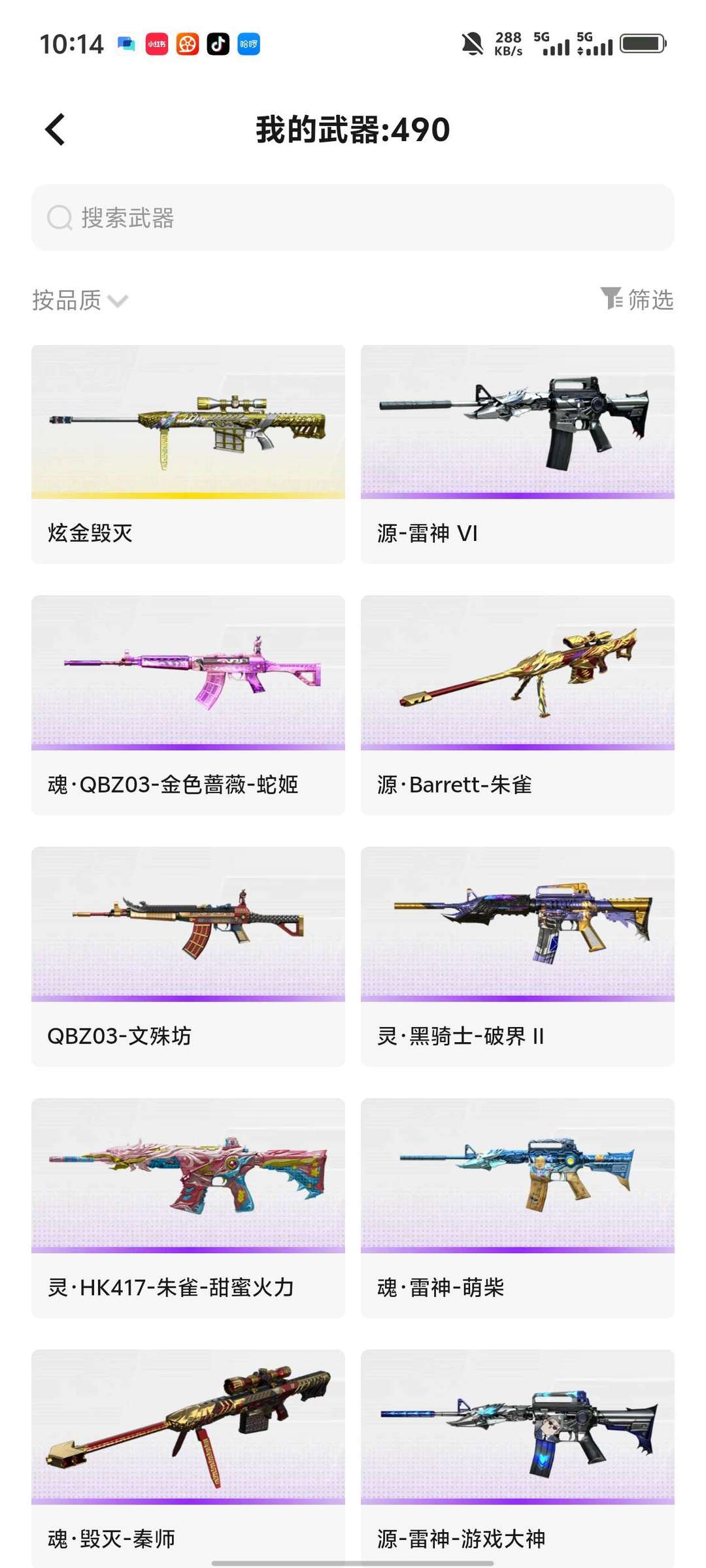
Task: Expand the 按品质 sort dropdown
Action: pyautogui.click(x=75, y=299)
